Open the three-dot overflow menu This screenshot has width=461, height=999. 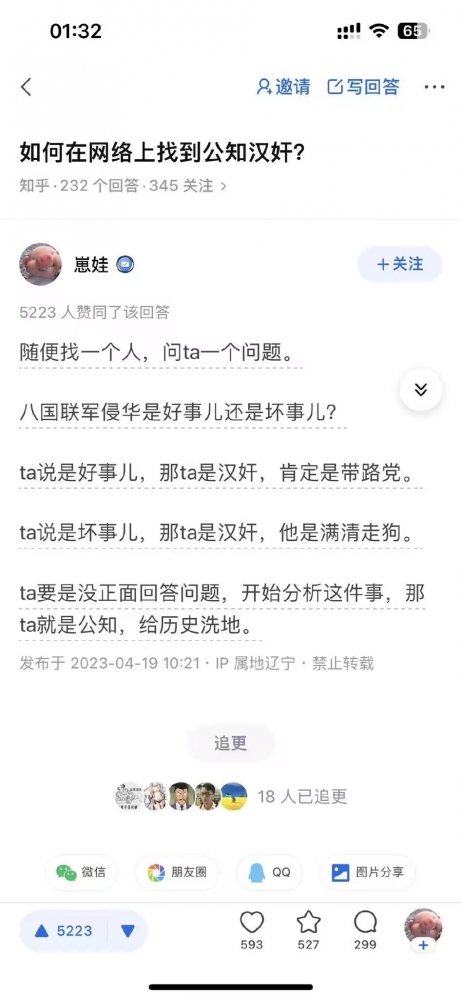click(x=434, y=87)
